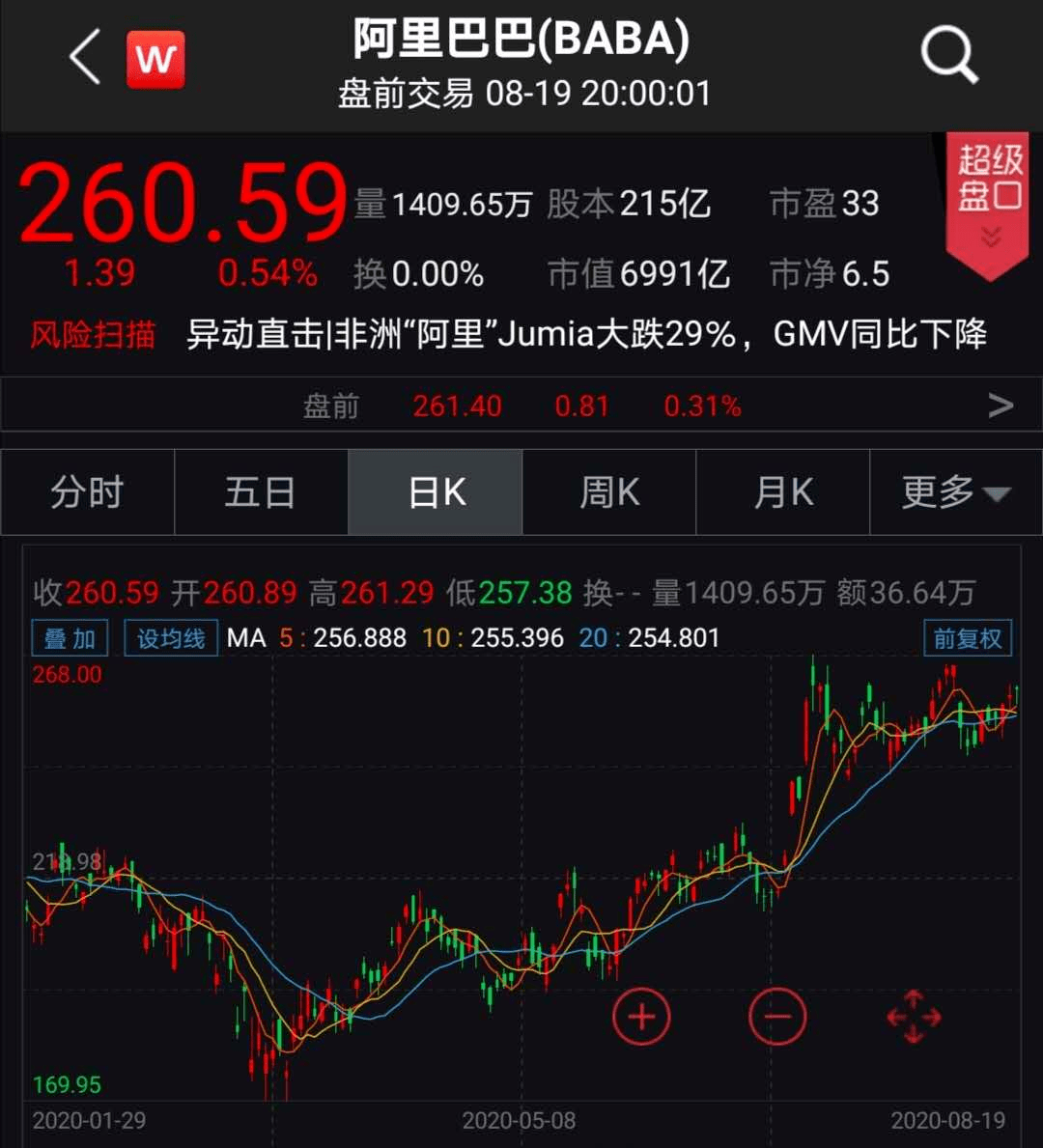Select the 分时 intraday tab
This screenshot has height=1148, width=1043.
[87, 492]
